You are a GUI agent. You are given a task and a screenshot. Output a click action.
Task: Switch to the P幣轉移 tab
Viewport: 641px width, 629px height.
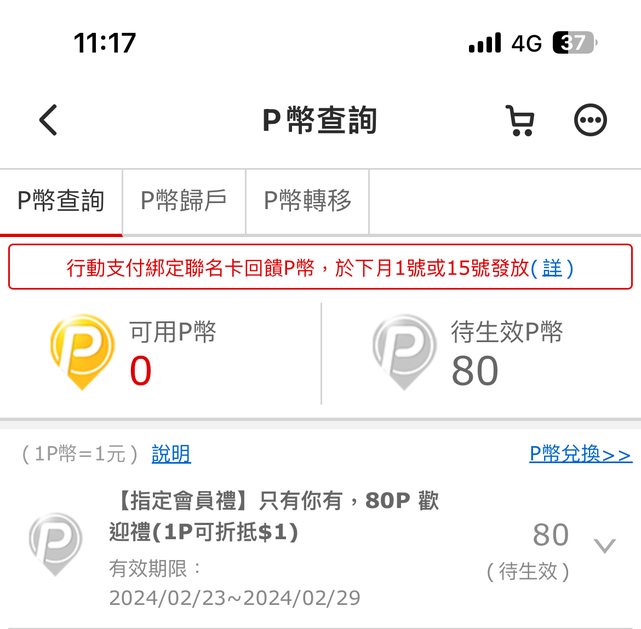click(x=307, y=201)
